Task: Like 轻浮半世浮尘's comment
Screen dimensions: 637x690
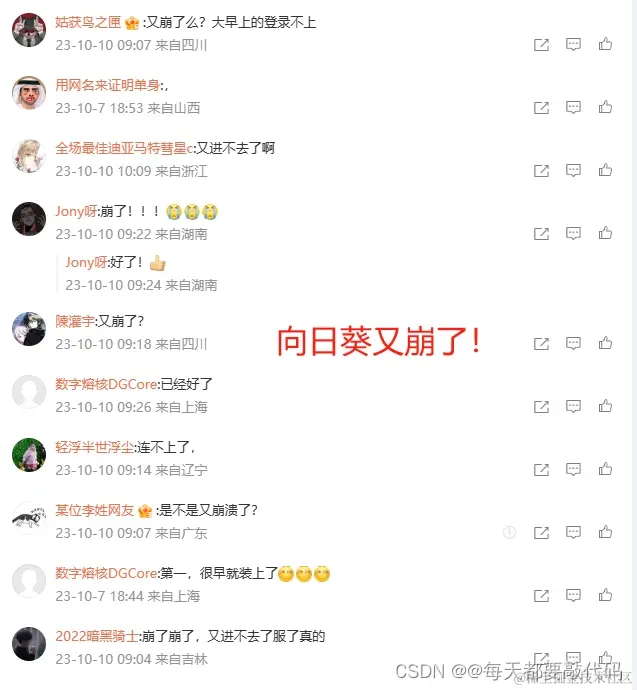Action: coord(605,470)
